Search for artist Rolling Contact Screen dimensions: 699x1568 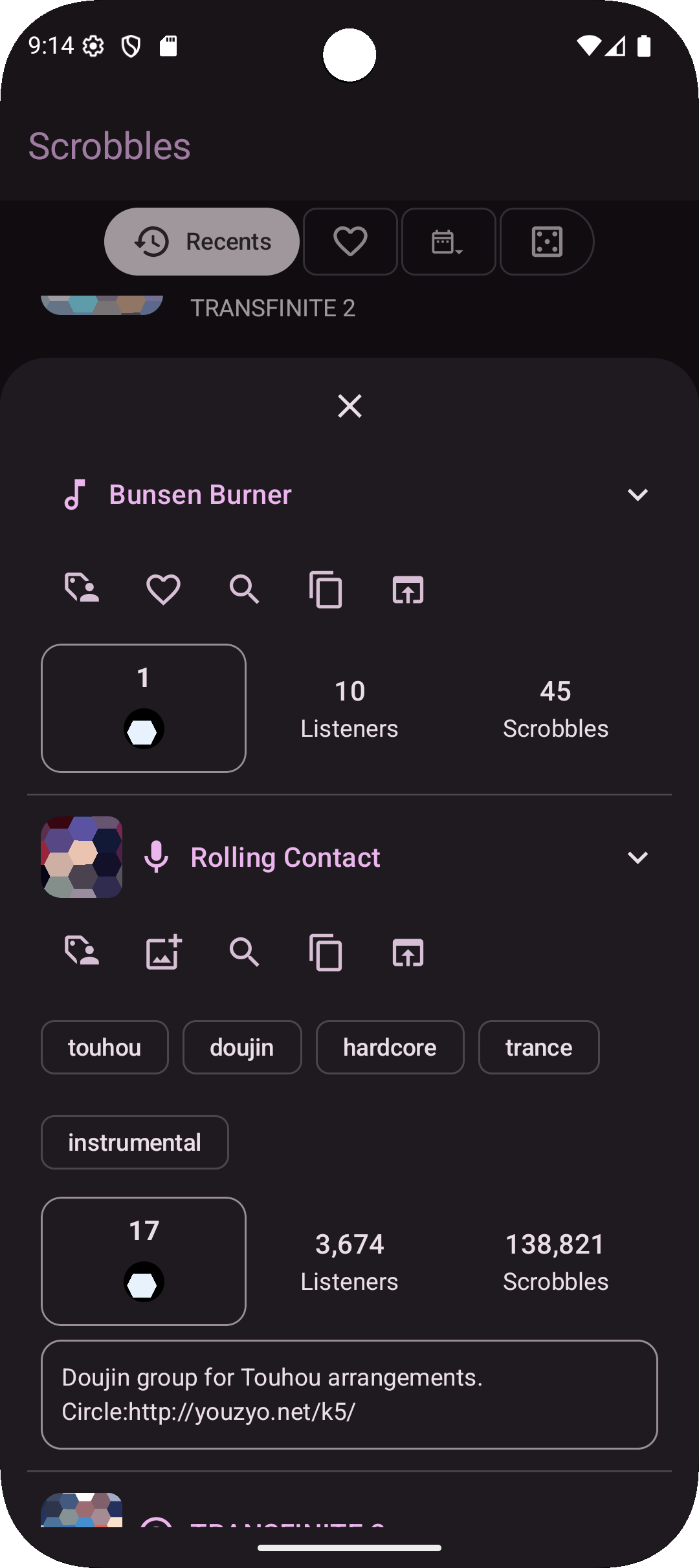point(245,952)
